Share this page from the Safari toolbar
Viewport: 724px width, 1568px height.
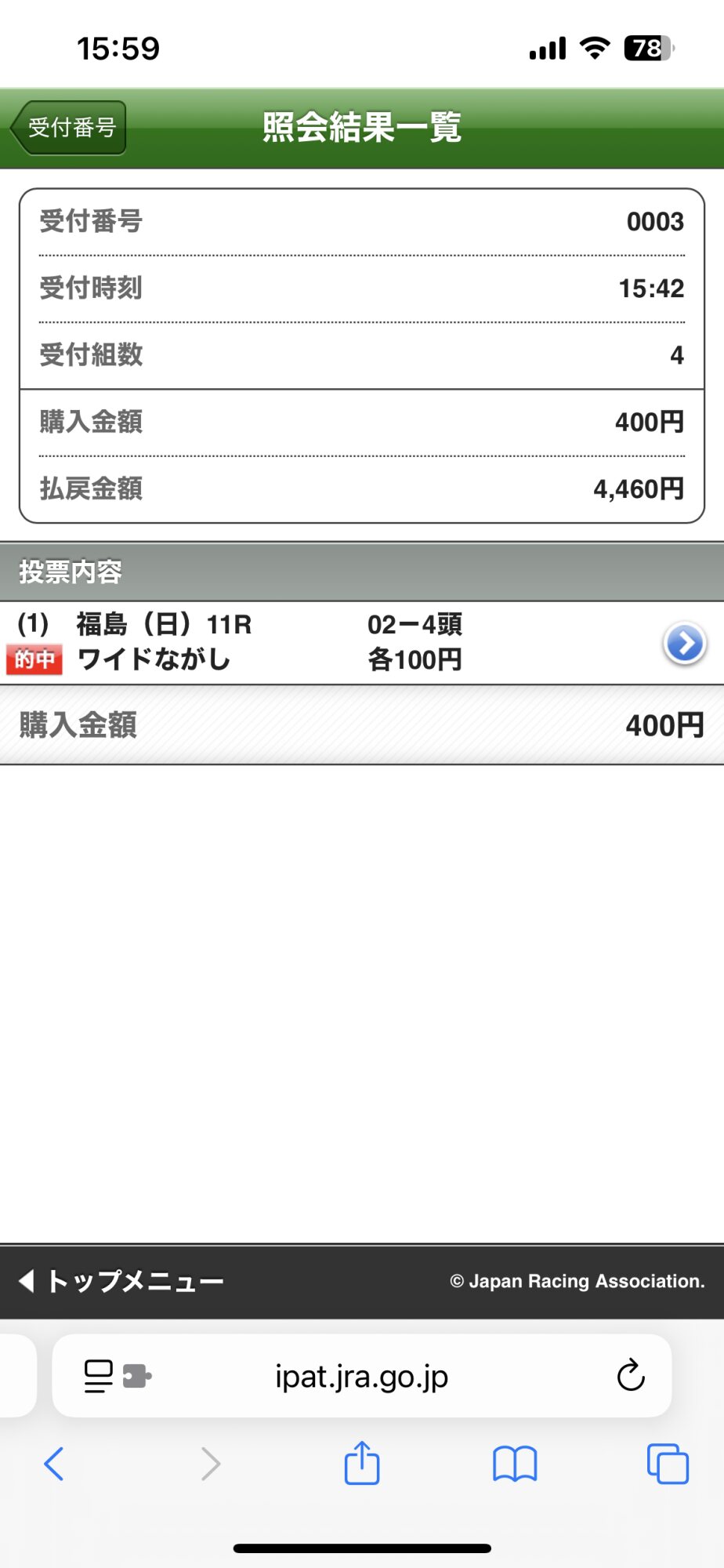(x=361, y=1463)
